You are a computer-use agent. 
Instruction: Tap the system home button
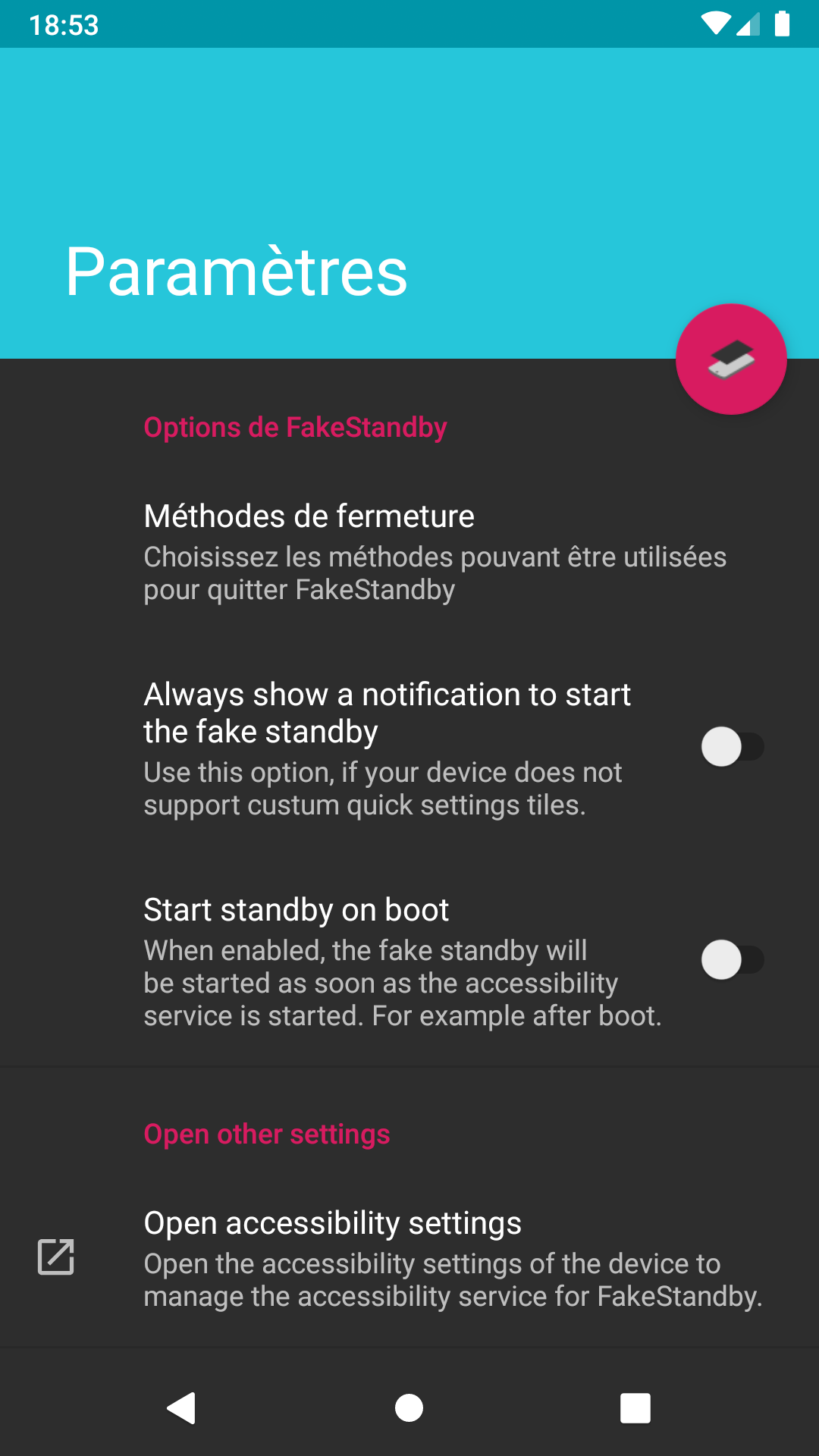pyautogui.click(x=409, y=1408)
